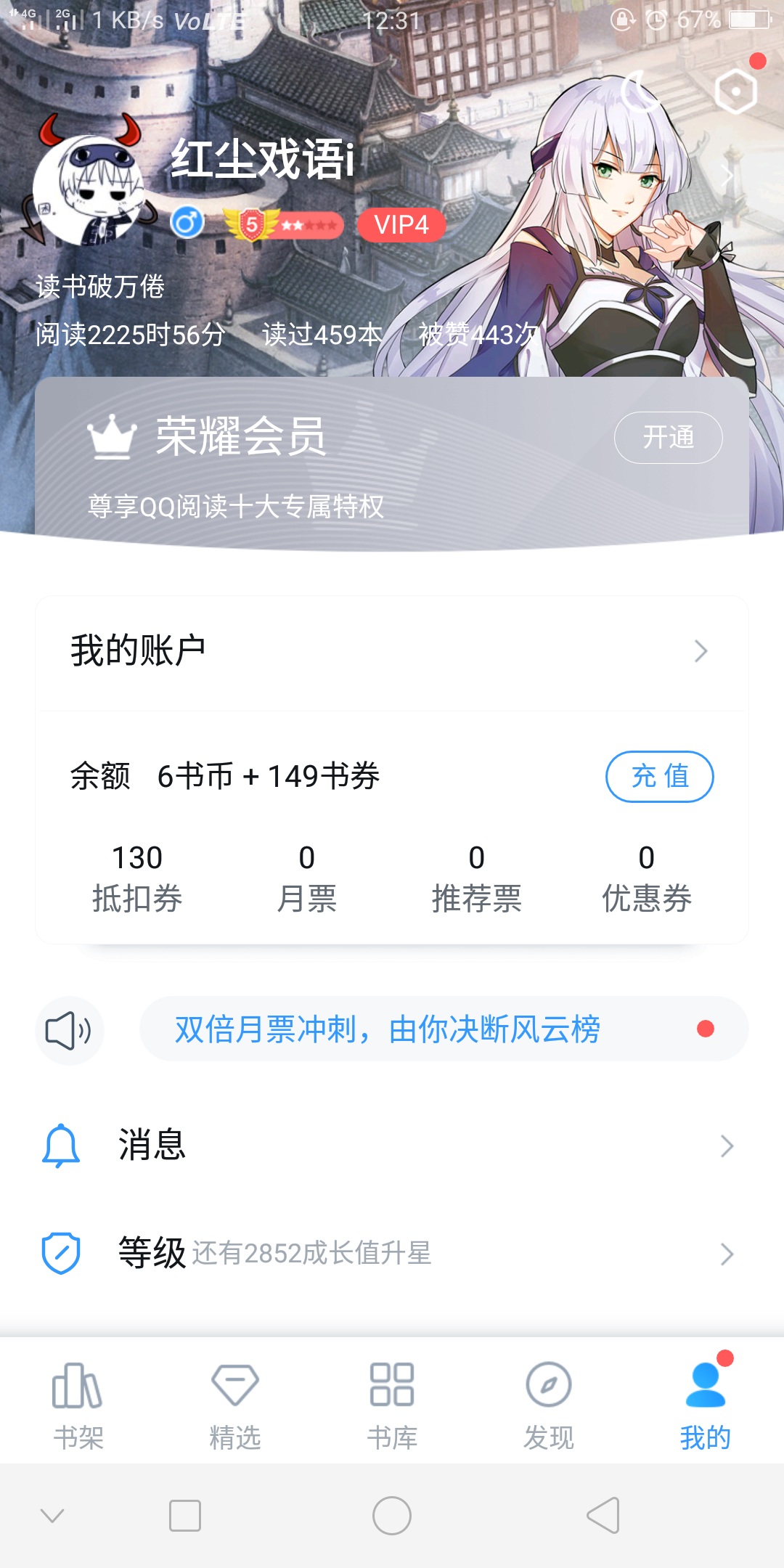Open the 消息 messages row

pos(392,1146)
